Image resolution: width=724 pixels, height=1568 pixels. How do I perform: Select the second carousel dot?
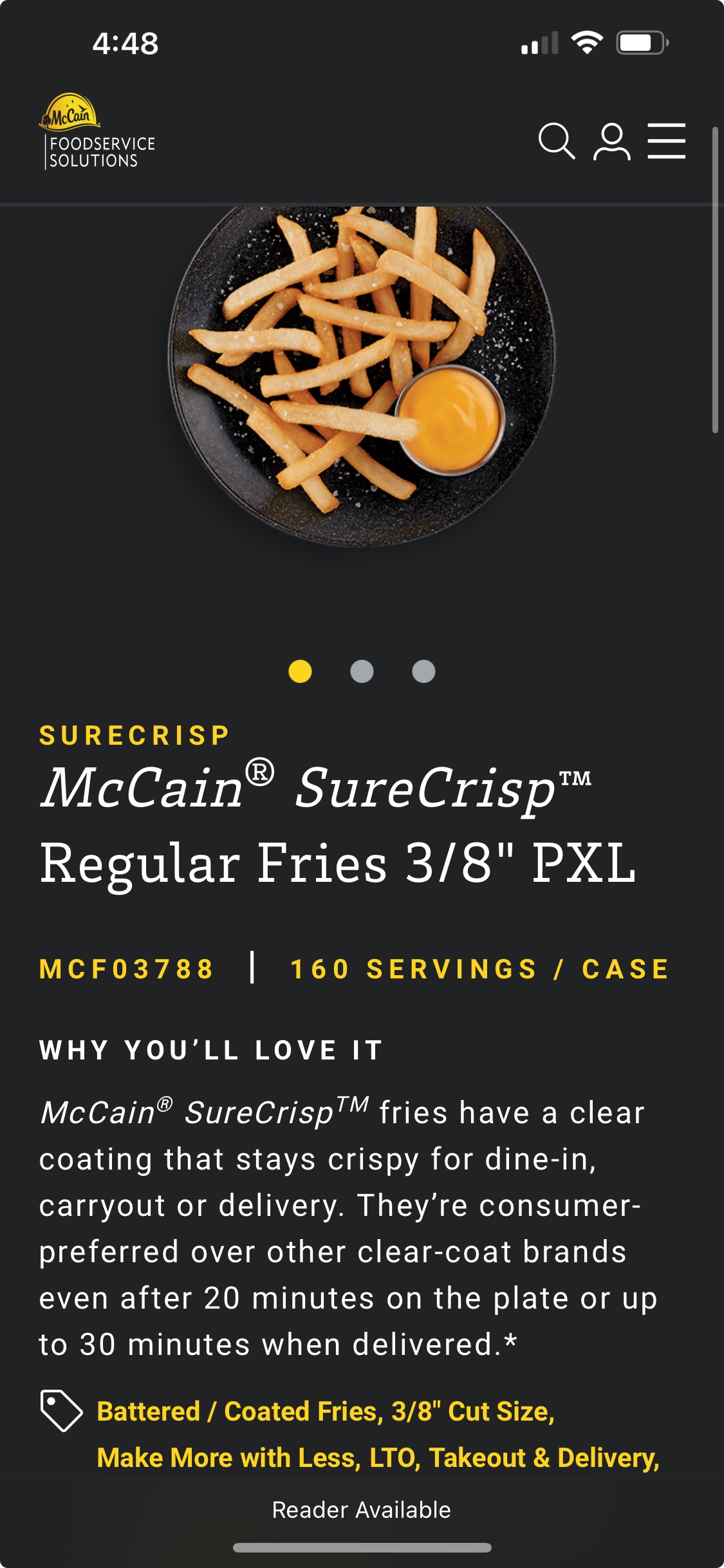[362, 671]
